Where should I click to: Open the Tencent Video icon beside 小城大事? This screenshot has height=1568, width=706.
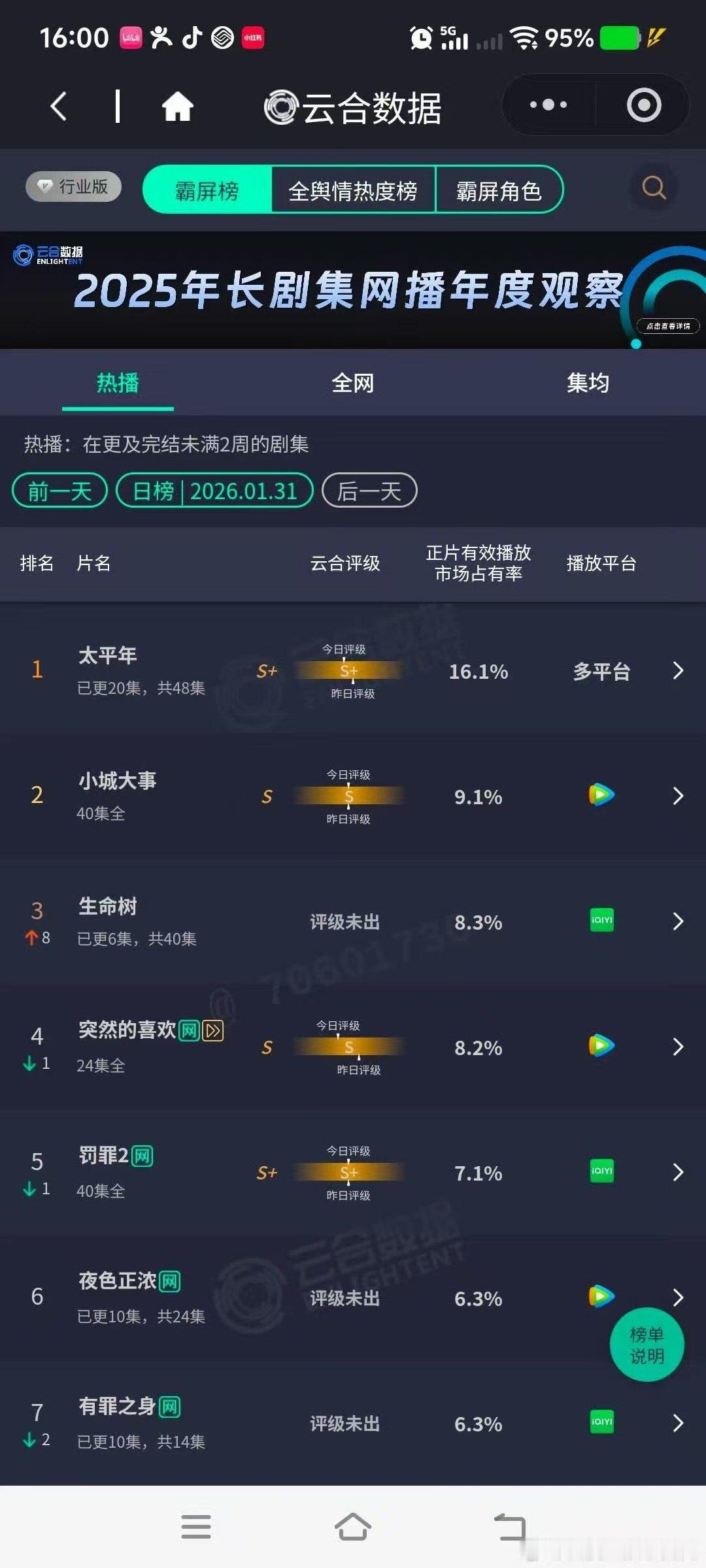click(601, 796)
